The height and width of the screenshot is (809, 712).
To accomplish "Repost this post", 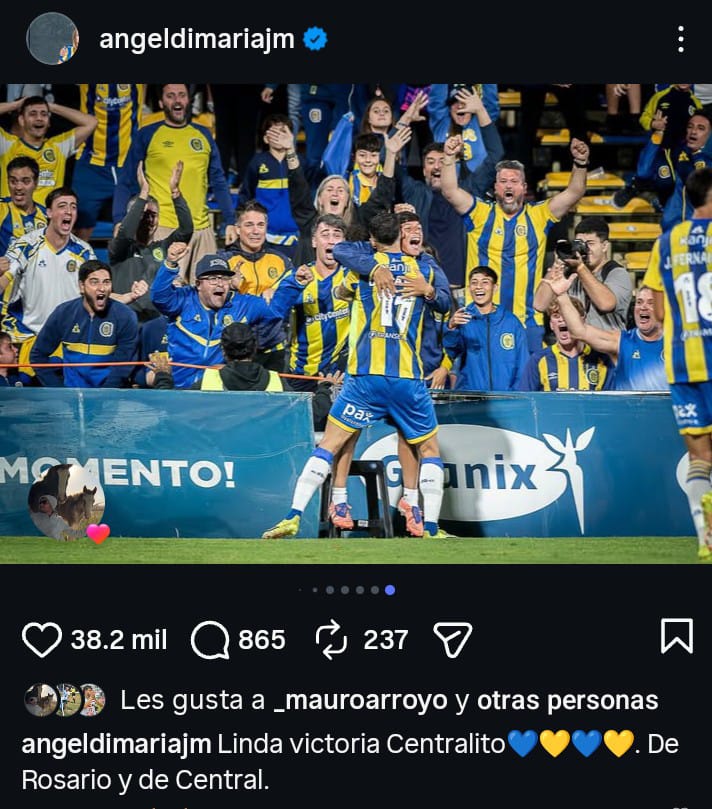I will click(x=330, y=639).
